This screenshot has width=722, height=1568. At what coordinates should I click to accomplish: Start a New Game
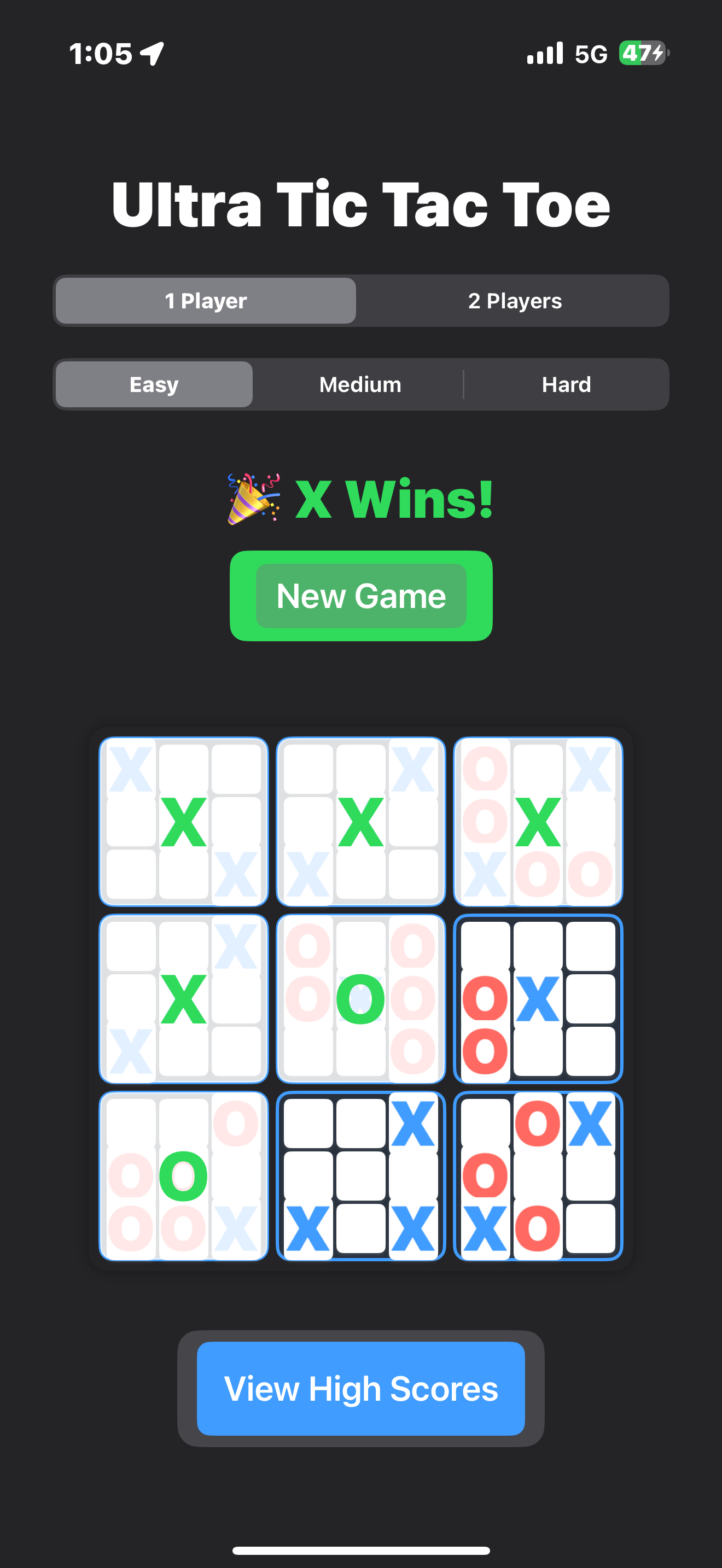(361, 596)
